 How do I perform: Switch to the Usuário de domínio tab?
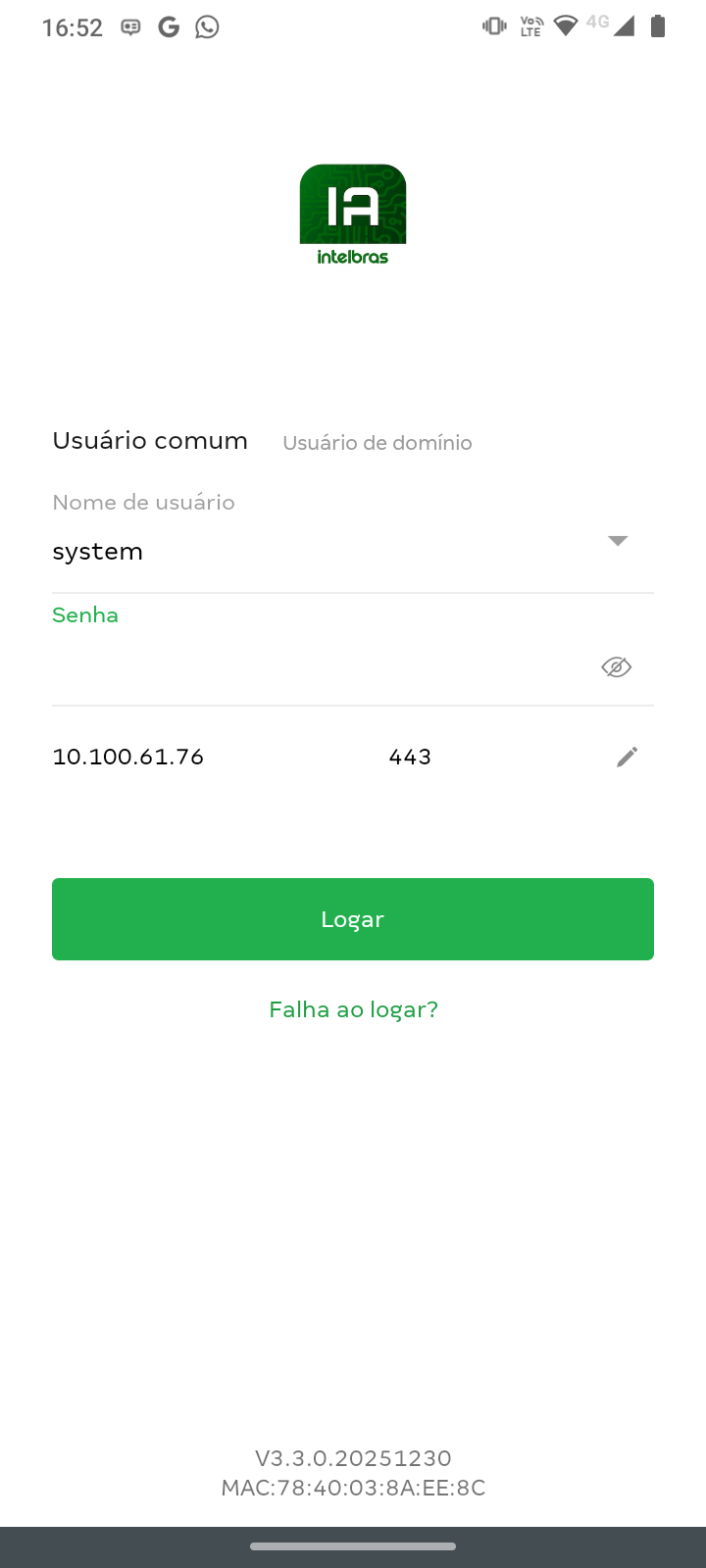pos(378,443)
